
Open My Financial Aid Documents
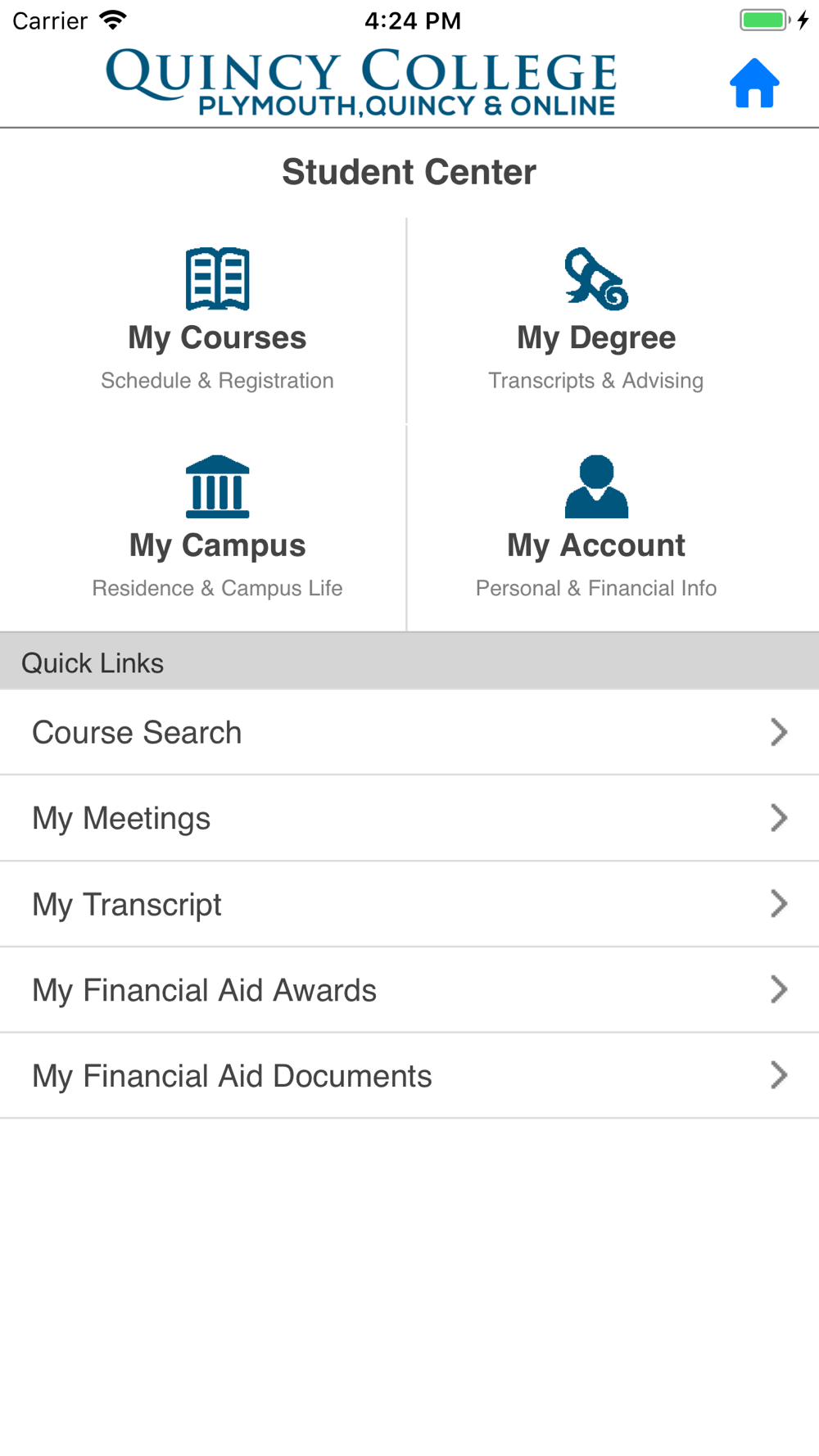click(x=409, y=1075)
